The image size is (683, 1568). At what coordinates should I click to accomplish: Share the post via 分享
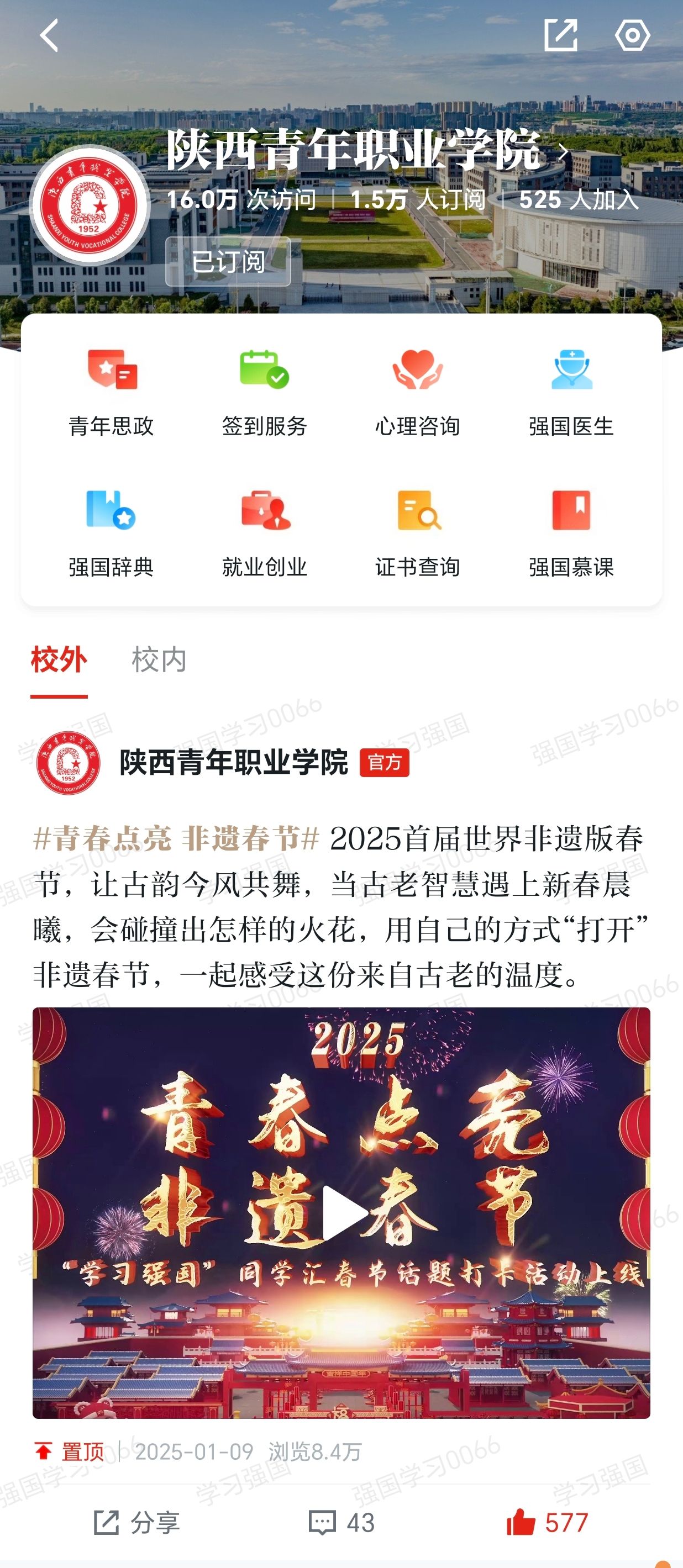click(136, 1523)
